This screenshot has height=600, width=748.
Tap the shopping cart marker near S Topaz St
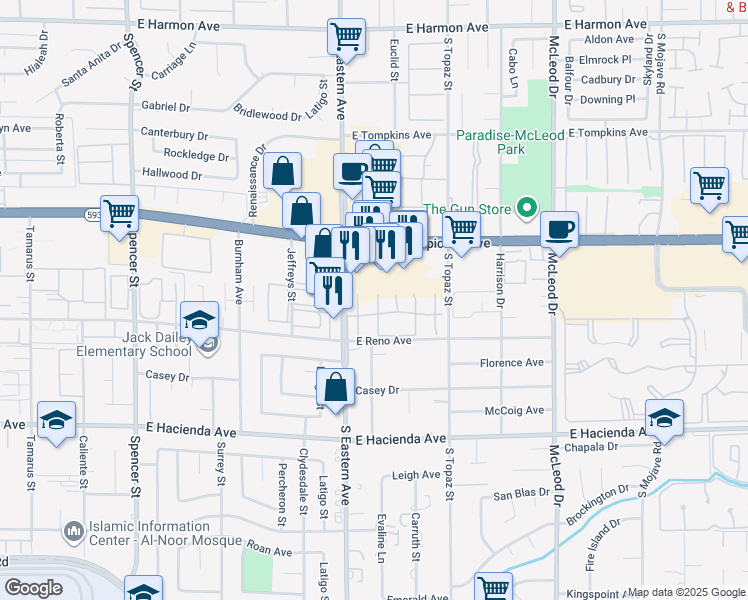461,229
